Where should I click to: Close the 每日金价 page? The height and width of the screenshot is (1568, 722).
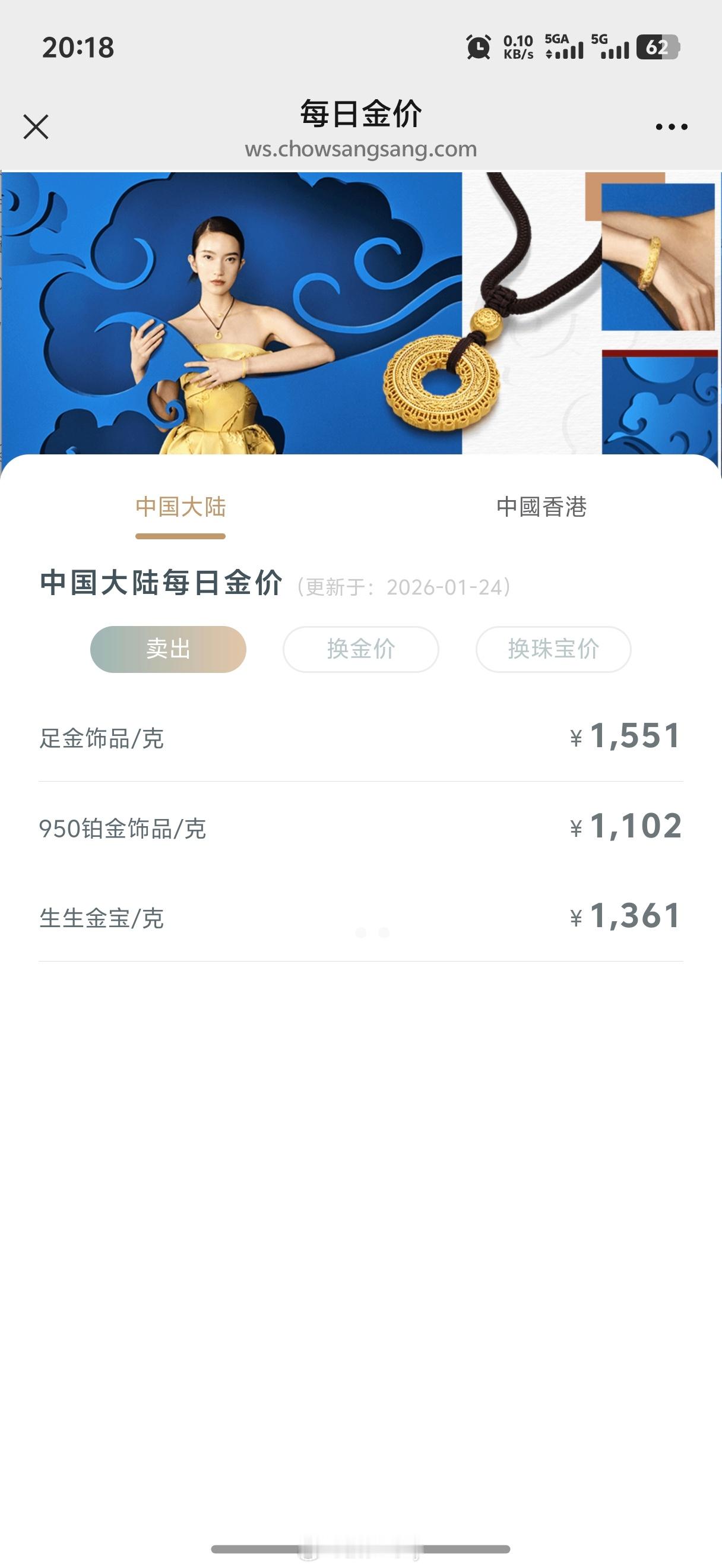click(36, 127)
